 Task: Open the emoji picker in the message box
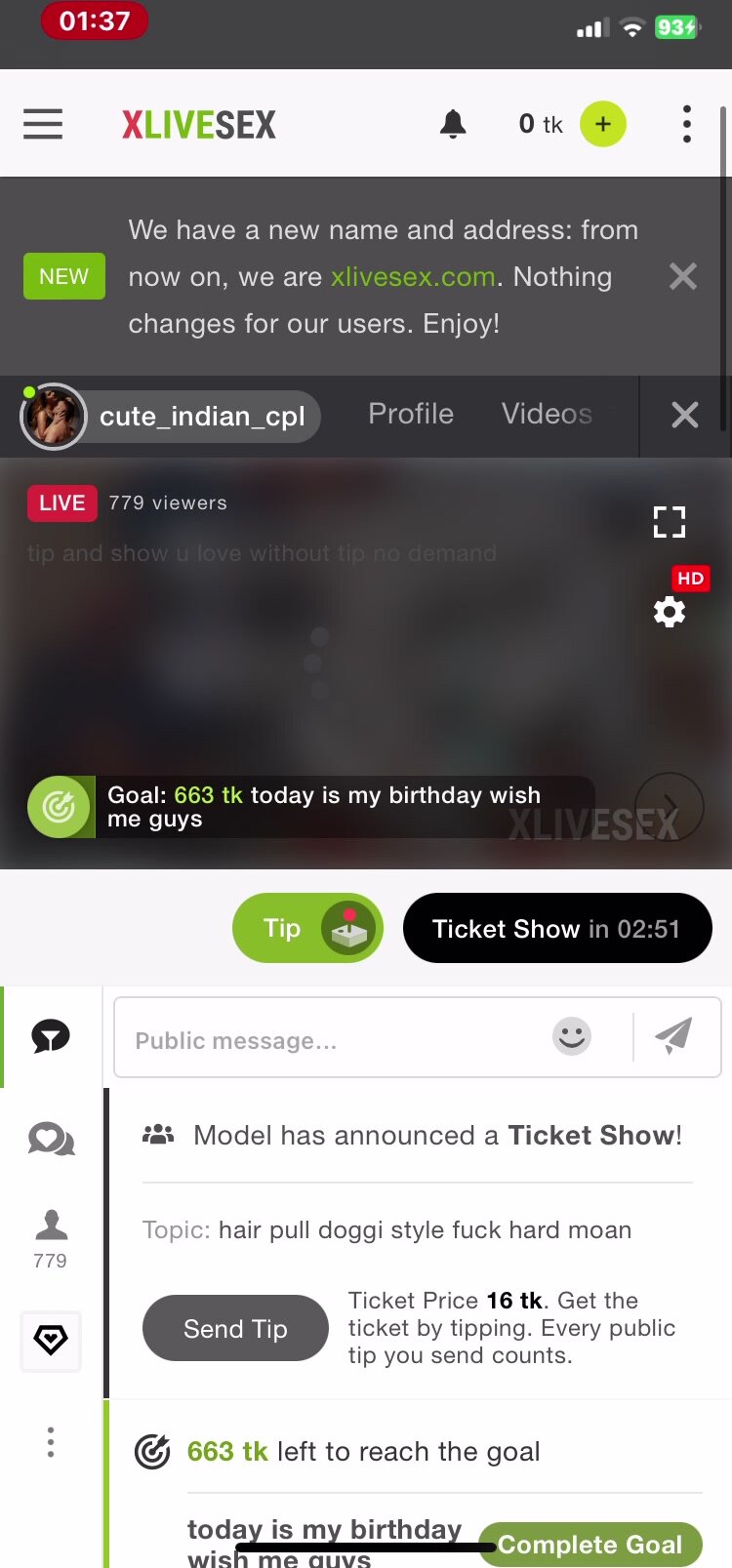tap(572, 1036)
